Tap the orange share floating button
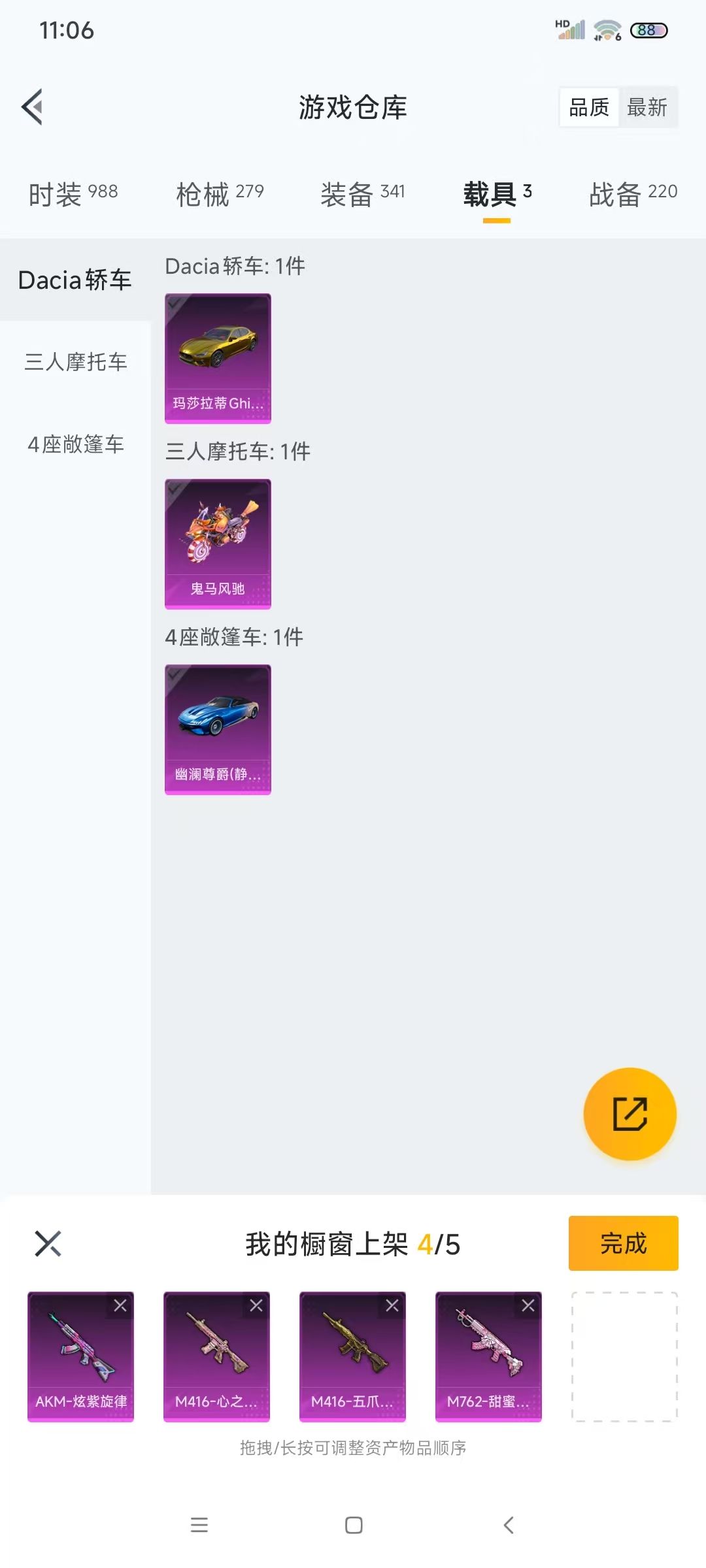Viewport: 706px width, 1568px height. pos(630,1114)
